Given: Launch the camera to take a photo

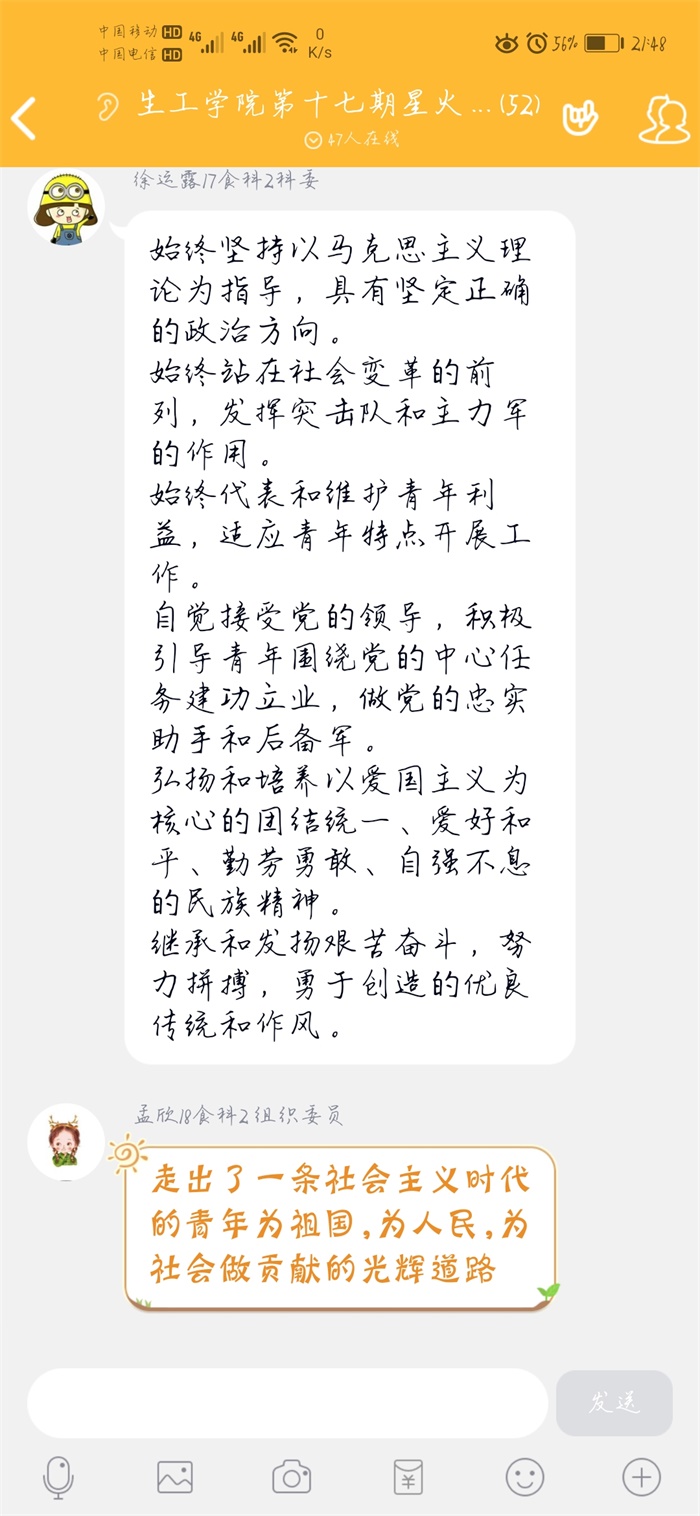Looking at the screenshot, I should coord(292,1477).
